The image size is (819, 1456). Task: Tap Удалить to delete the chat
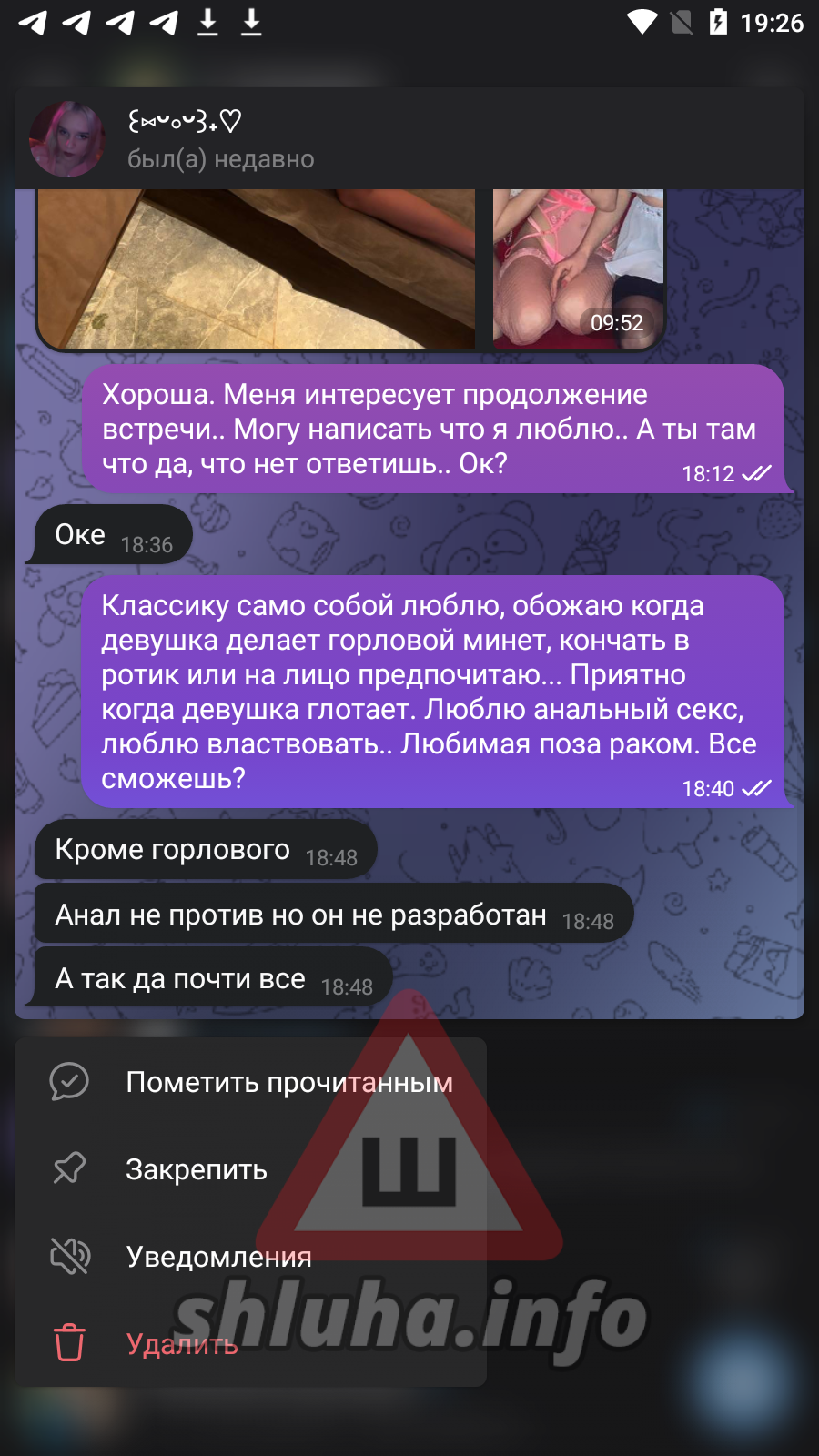coord(182,1344)
